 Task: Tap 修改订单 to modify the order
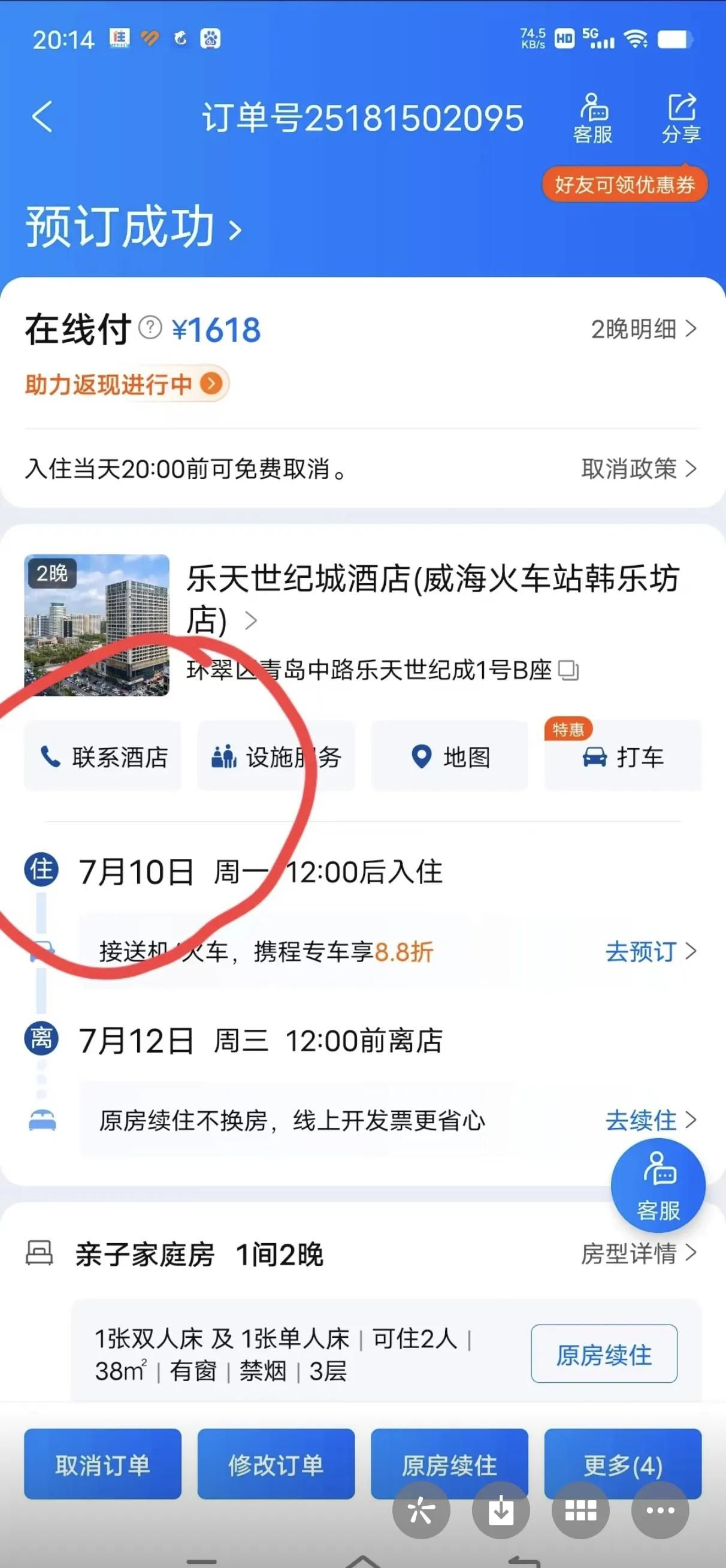coord(276,1464)
